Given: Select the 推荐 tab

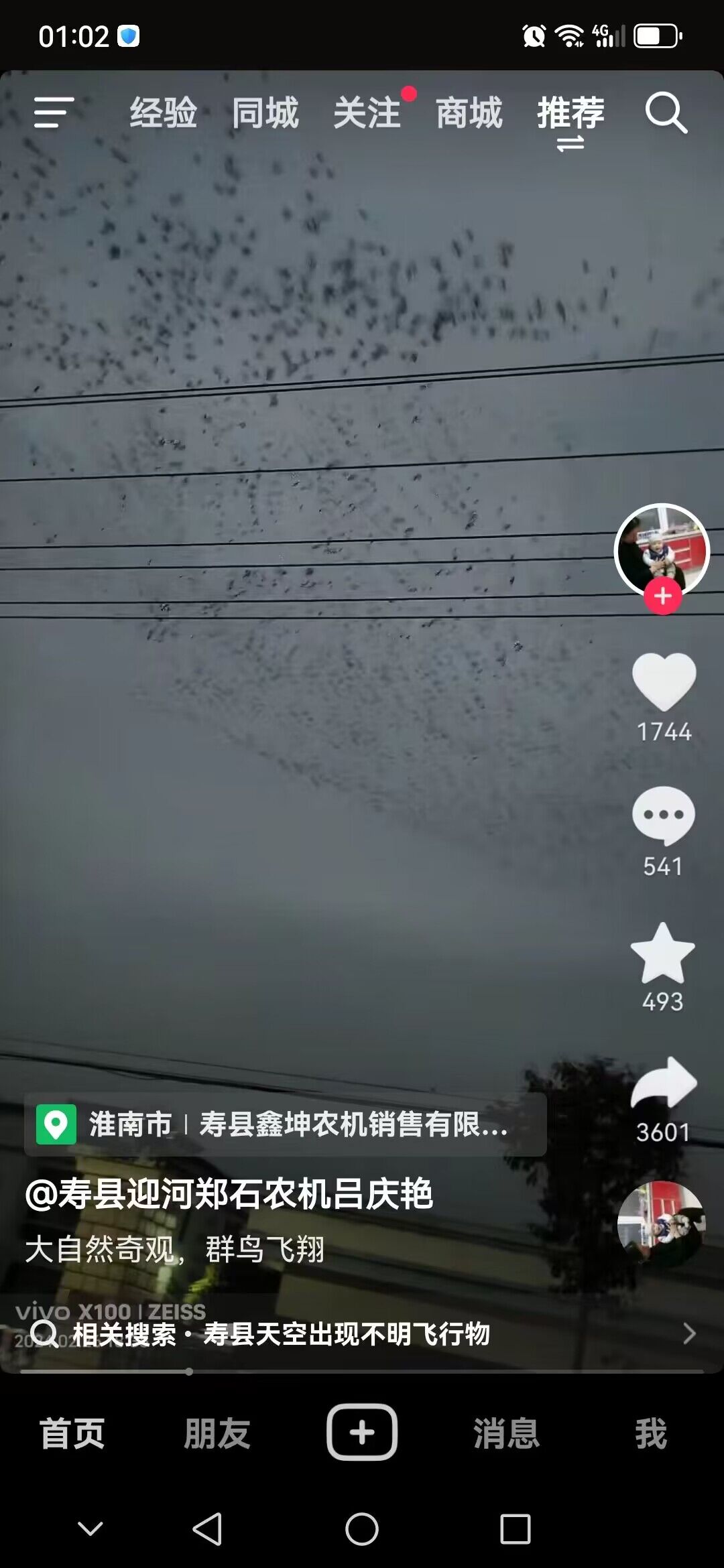Looking at the screenshot, I should (x=570, y=113).
